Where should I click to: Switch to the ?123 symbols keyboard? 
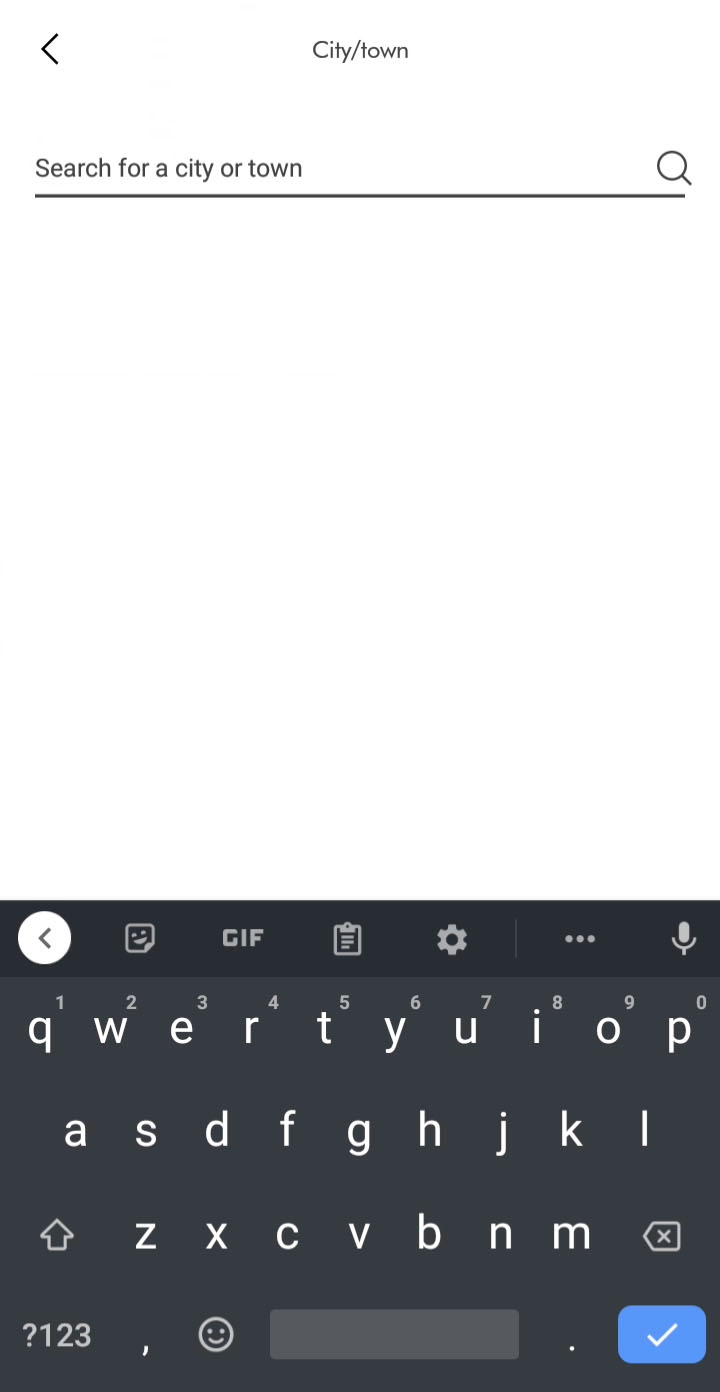57,1335
